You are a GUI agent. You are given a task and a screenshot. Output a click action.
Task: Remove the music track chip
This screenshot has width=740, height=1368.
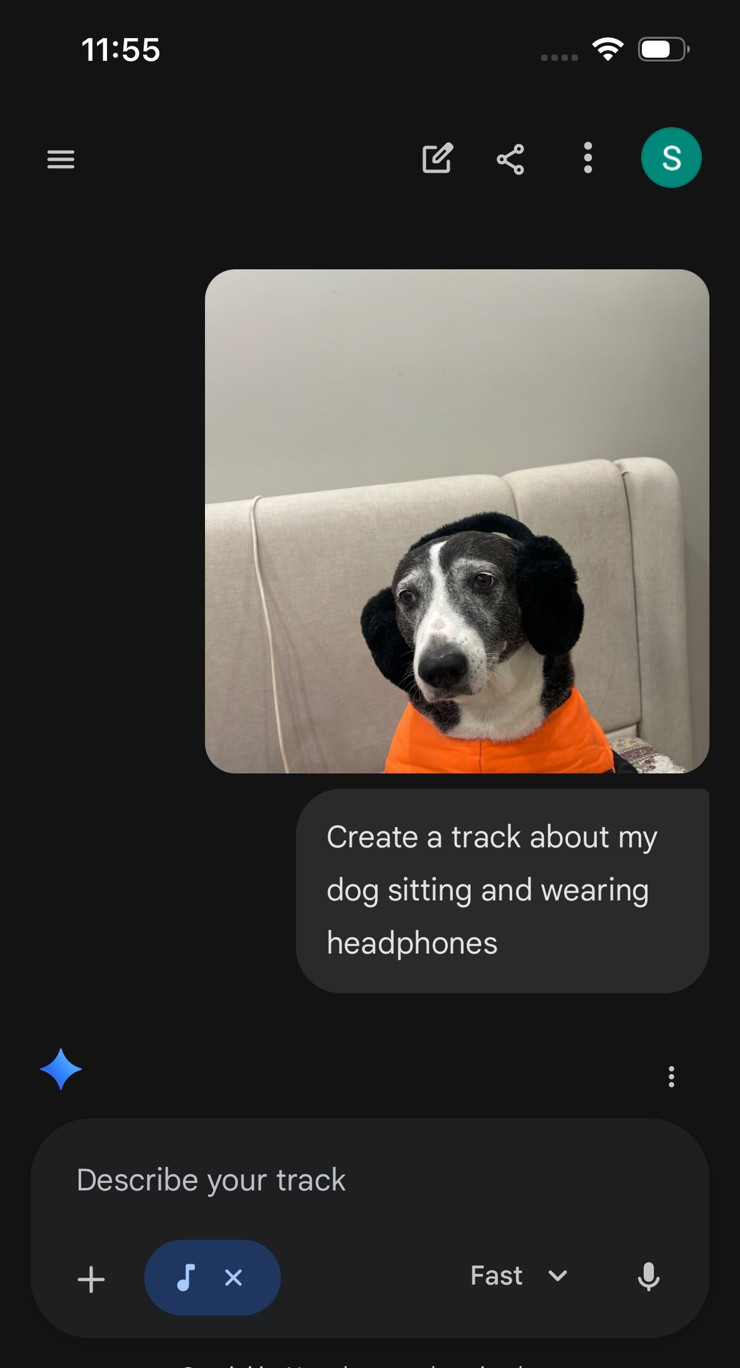click(233, 1277)
